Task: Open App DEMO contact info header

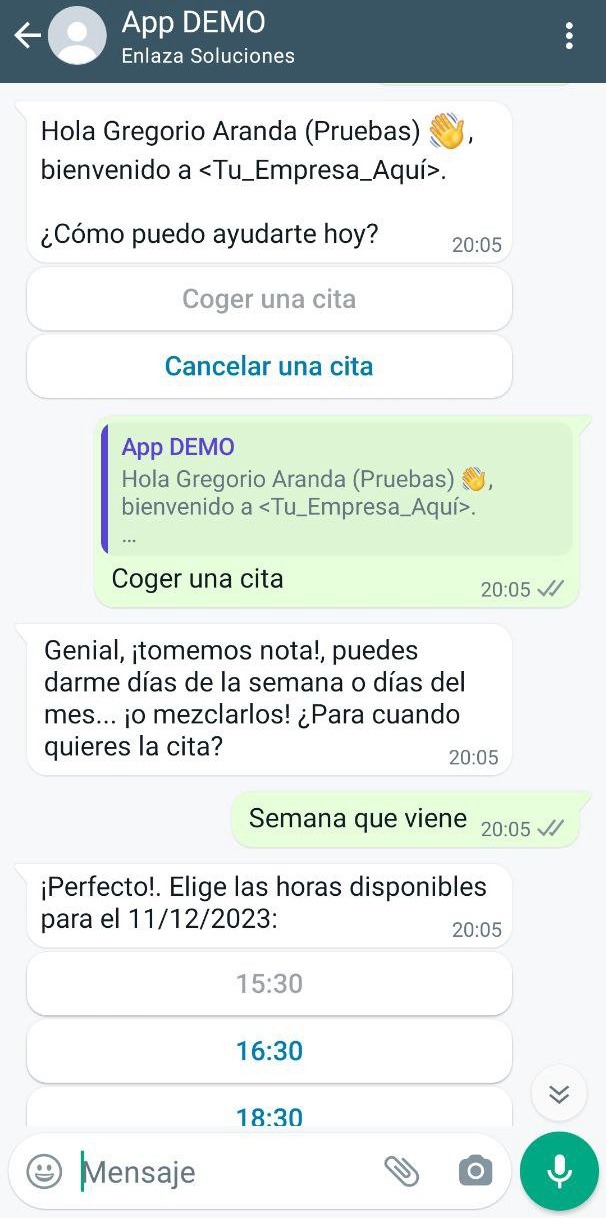Action: [x=208, y=37]
